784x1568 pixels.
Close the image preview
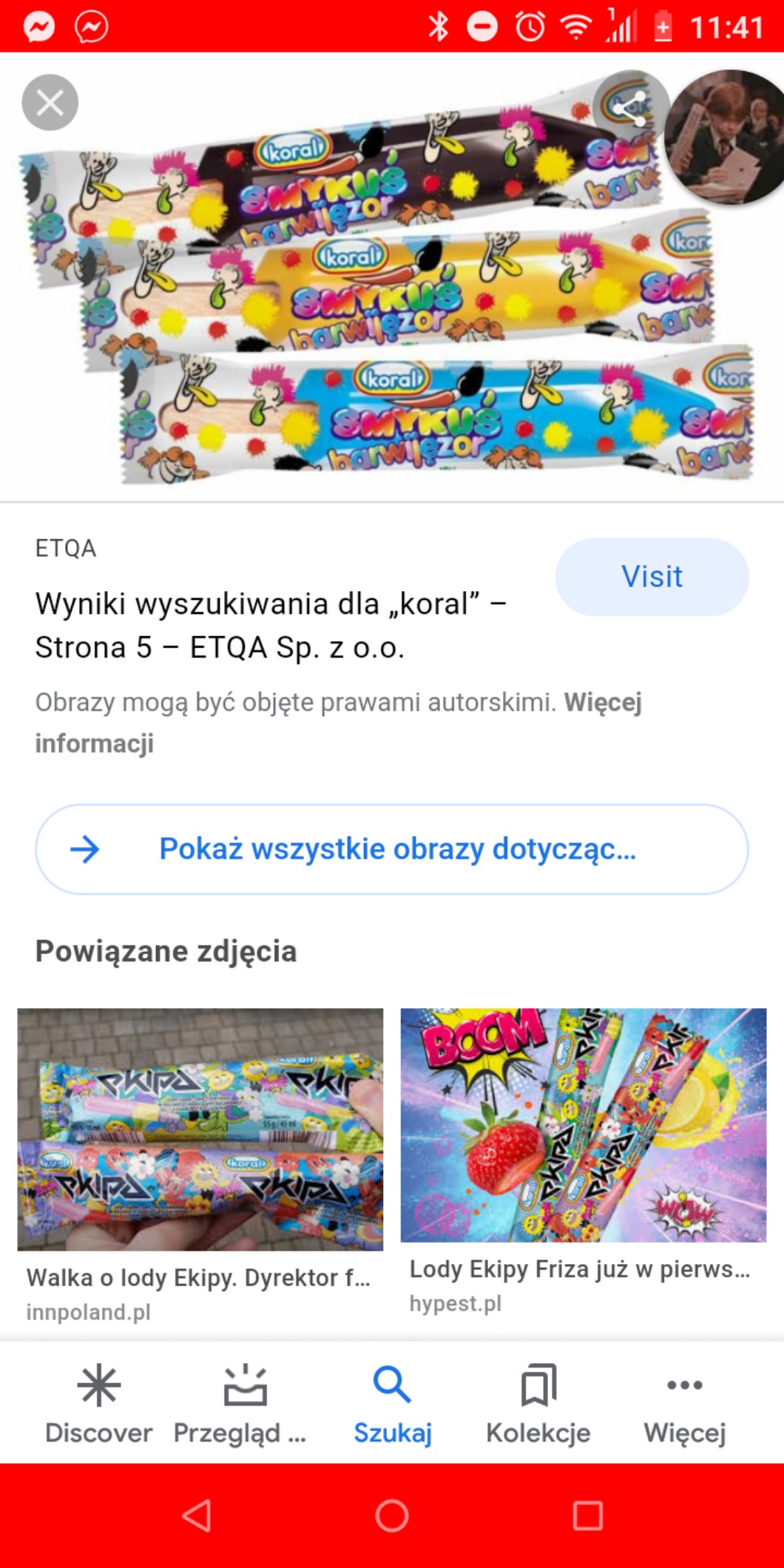(50, 103)
